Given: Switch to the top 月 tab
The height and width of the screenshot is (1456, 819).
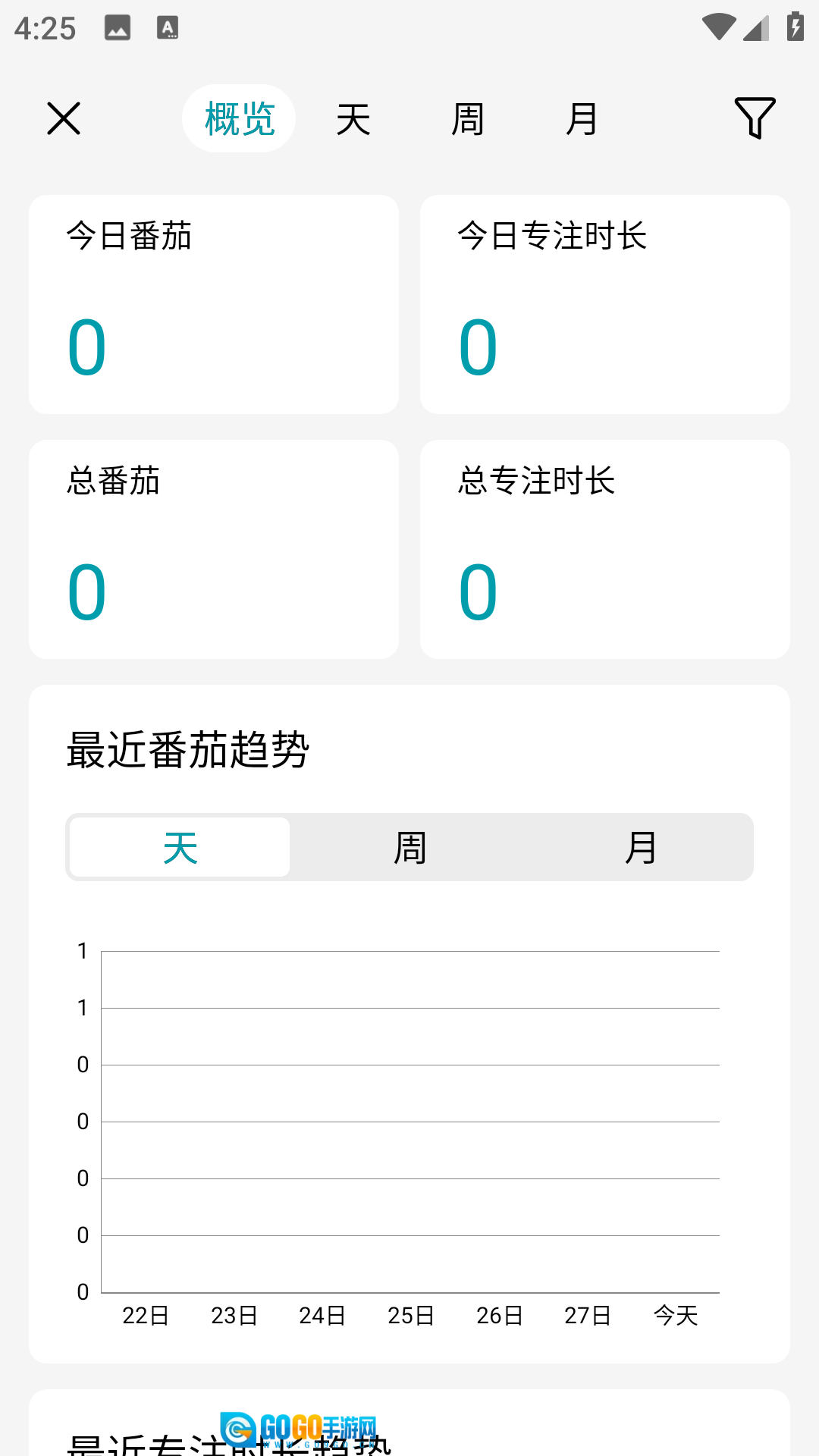Looking at the screenshot, I should pos(582,119).
